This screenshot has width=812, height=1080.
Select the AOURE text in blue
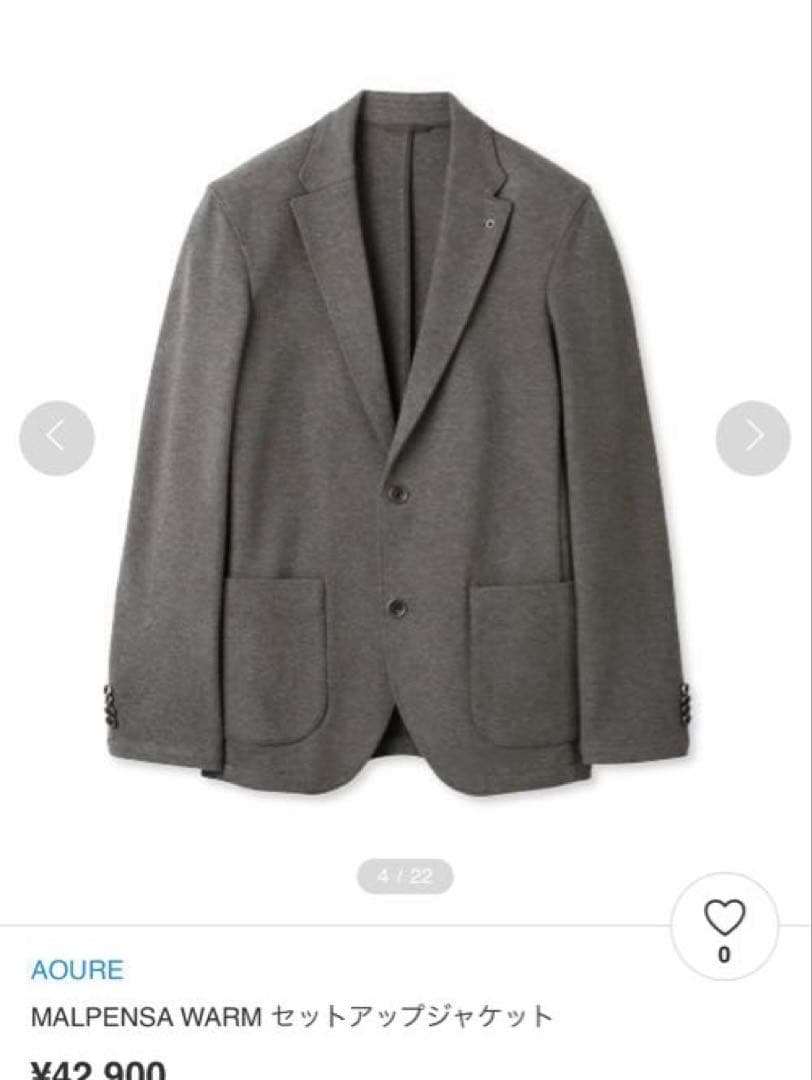pyautogui.click(x=79, y=969)
